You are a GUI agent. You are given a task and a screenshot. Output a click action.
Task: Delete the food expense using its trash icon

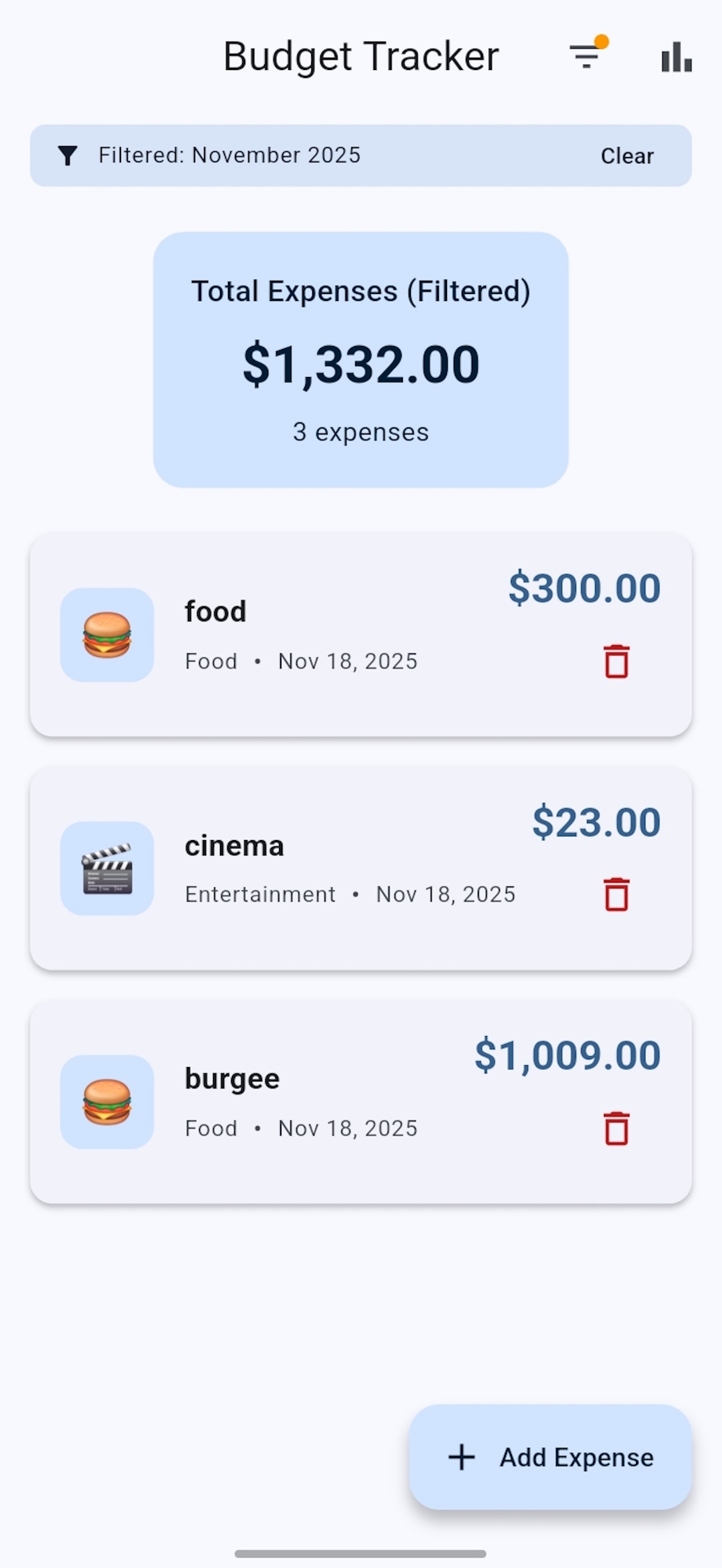(x=615, y=662)
